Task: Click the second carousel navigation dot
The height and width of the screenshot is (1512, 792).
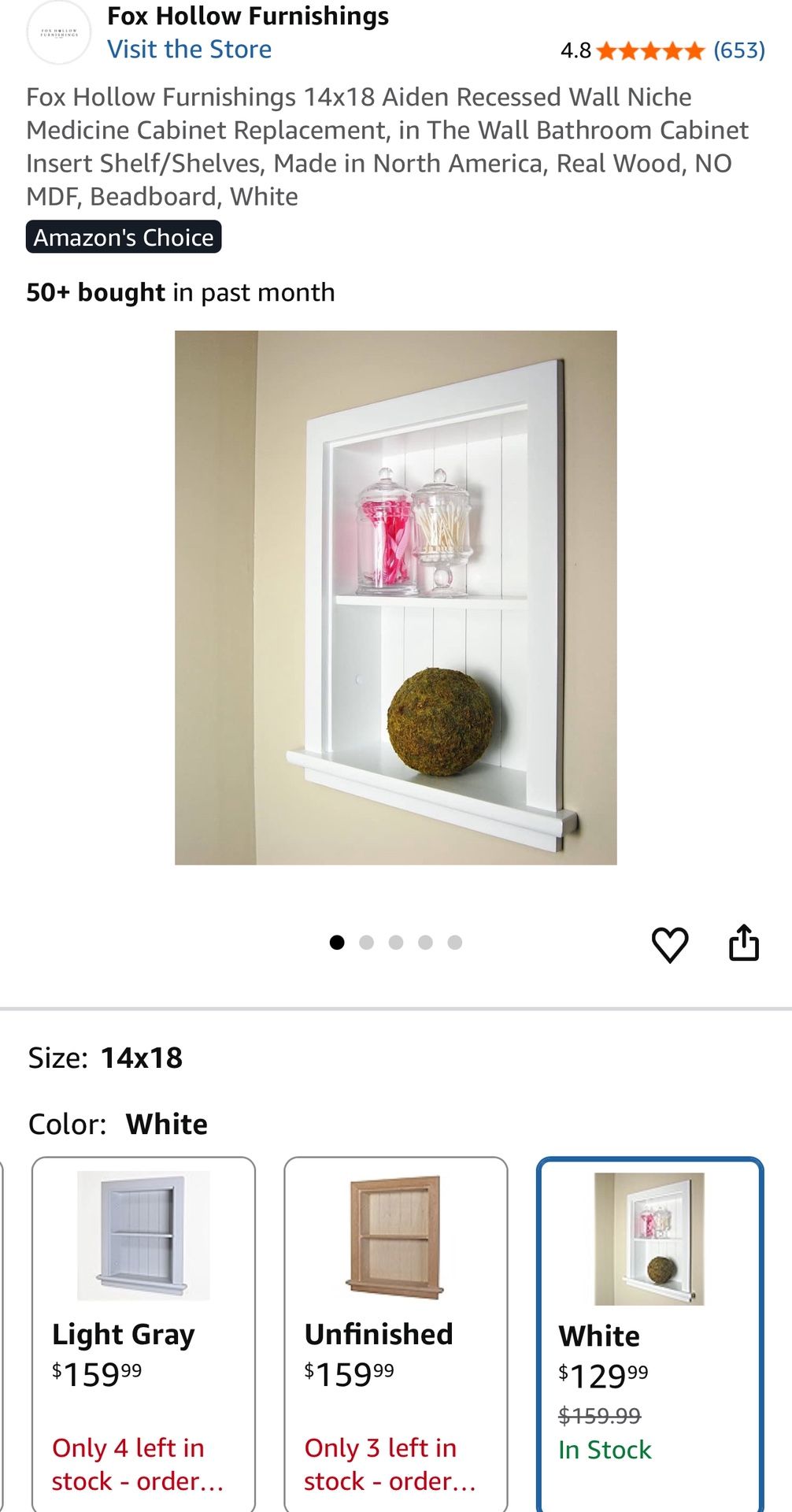Action: pos(368,941)
